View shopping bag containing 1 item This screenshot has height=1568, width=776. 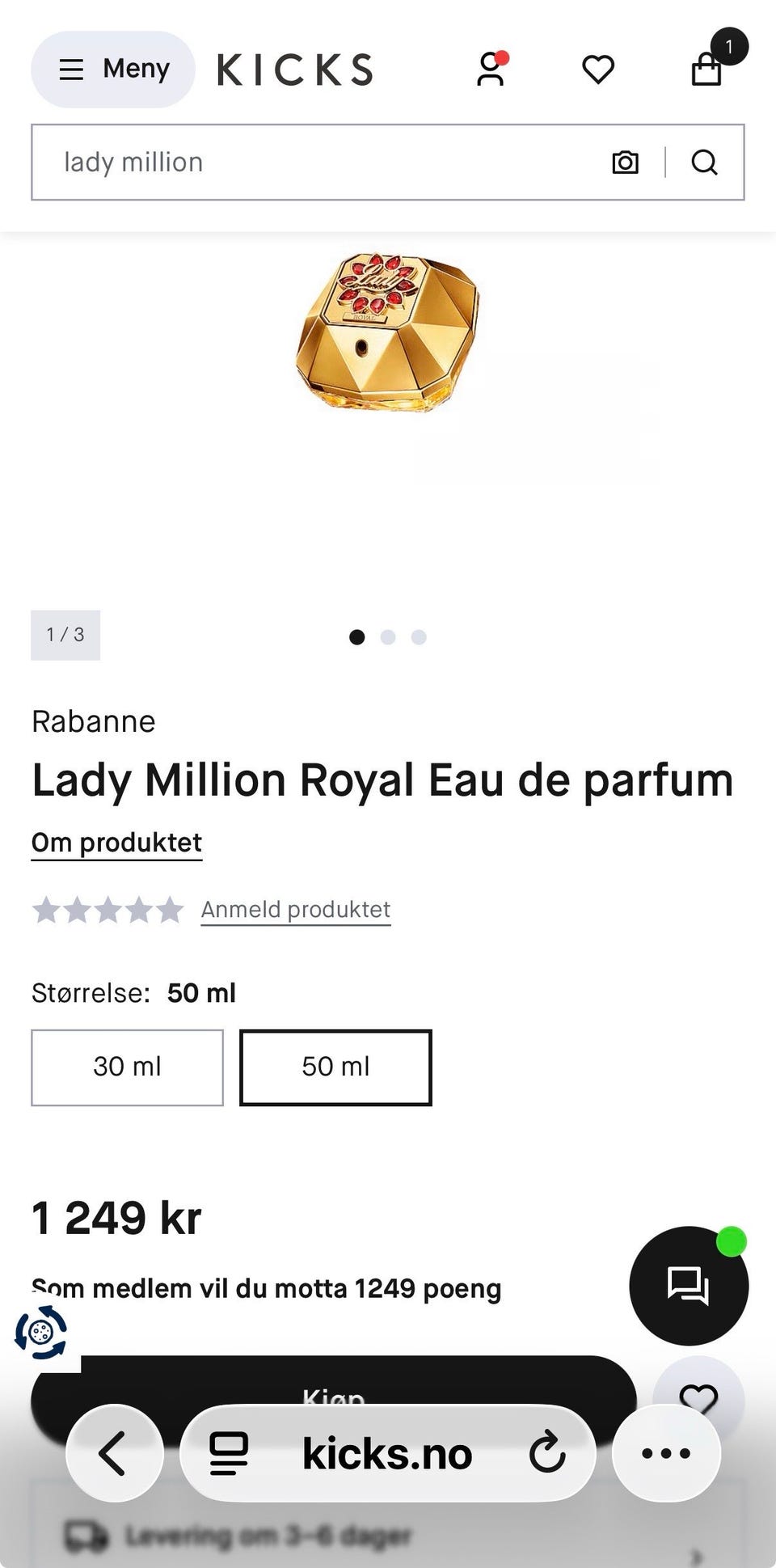pyautogui.click(x=706, y=73)
